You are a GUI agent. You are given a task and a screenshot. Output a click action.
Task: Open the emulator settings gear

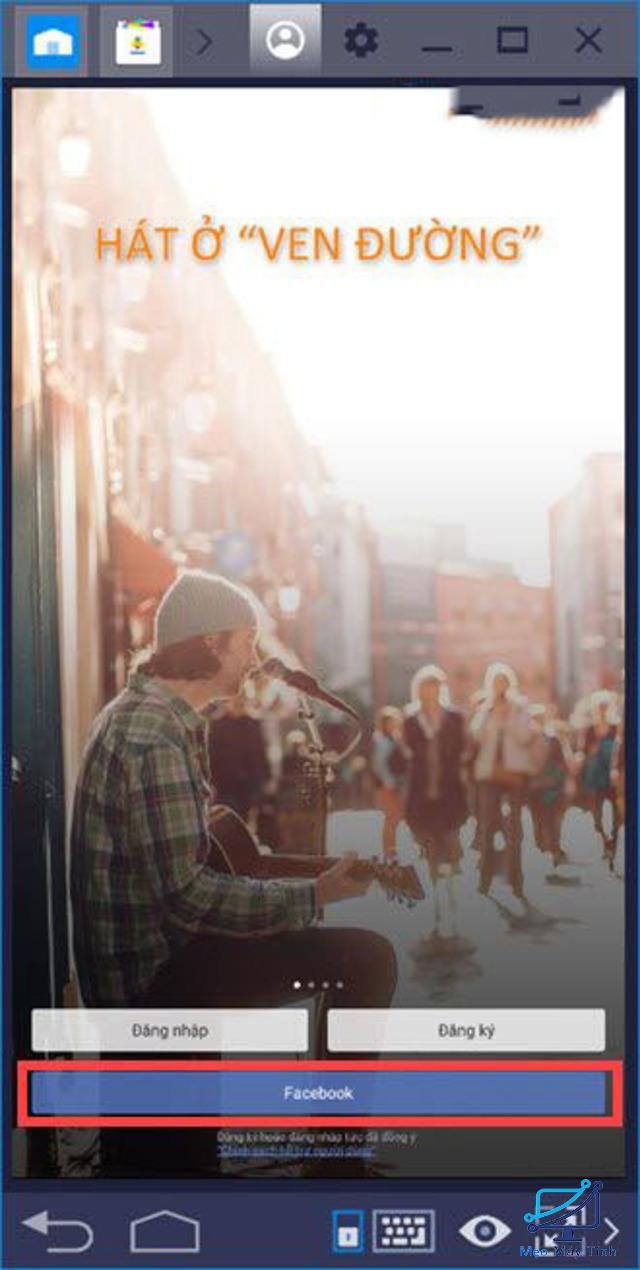(360, 41)
